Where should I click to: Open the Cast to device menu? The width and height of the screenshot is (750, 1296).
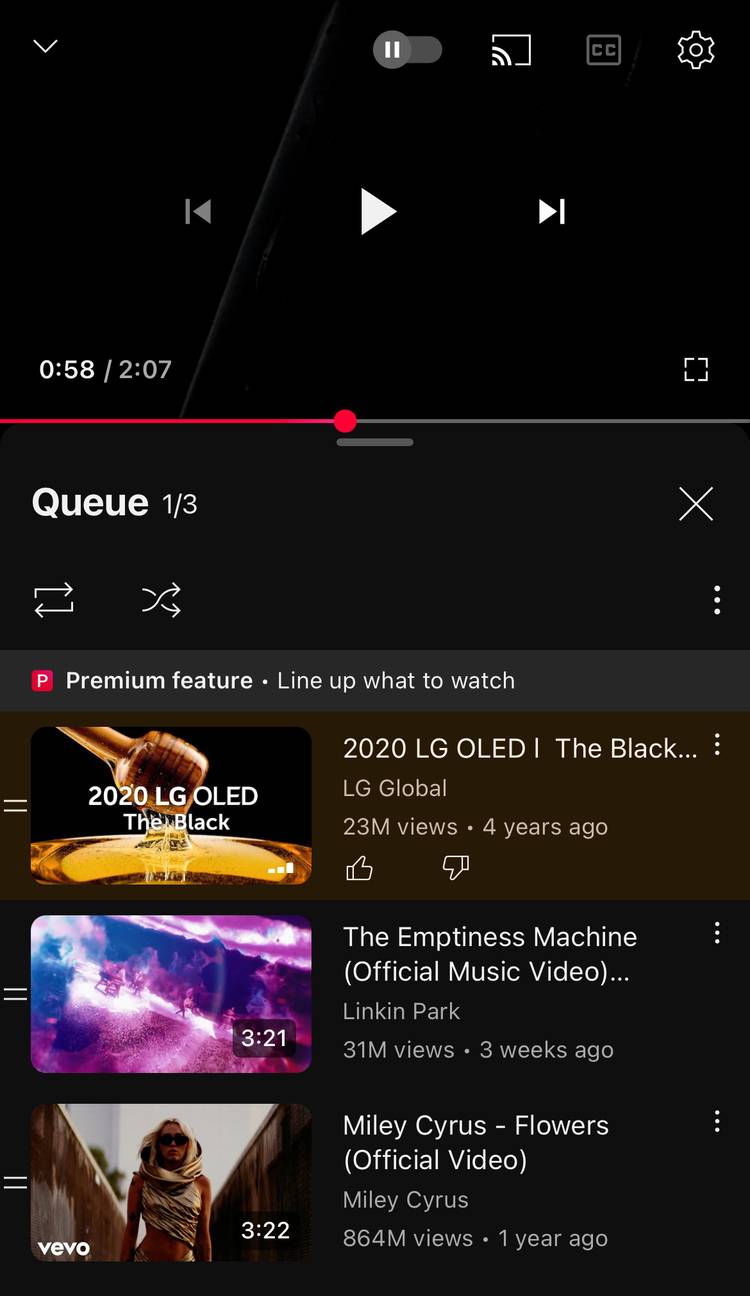[510, 50]
